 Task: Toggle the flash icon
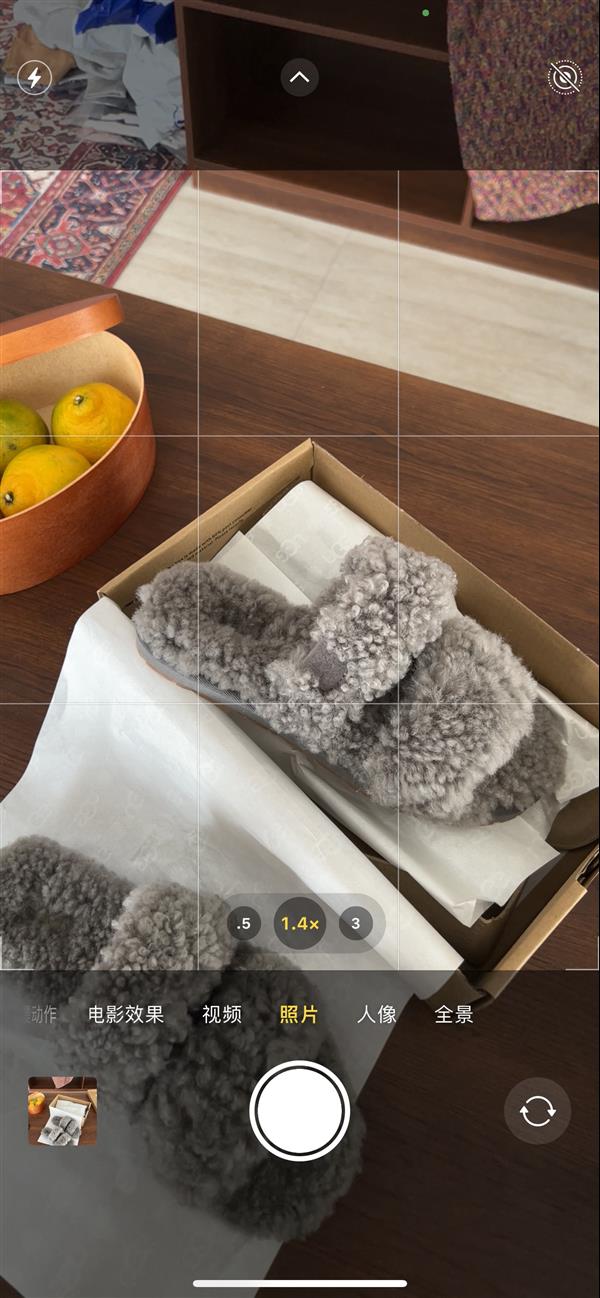[34, 77]
